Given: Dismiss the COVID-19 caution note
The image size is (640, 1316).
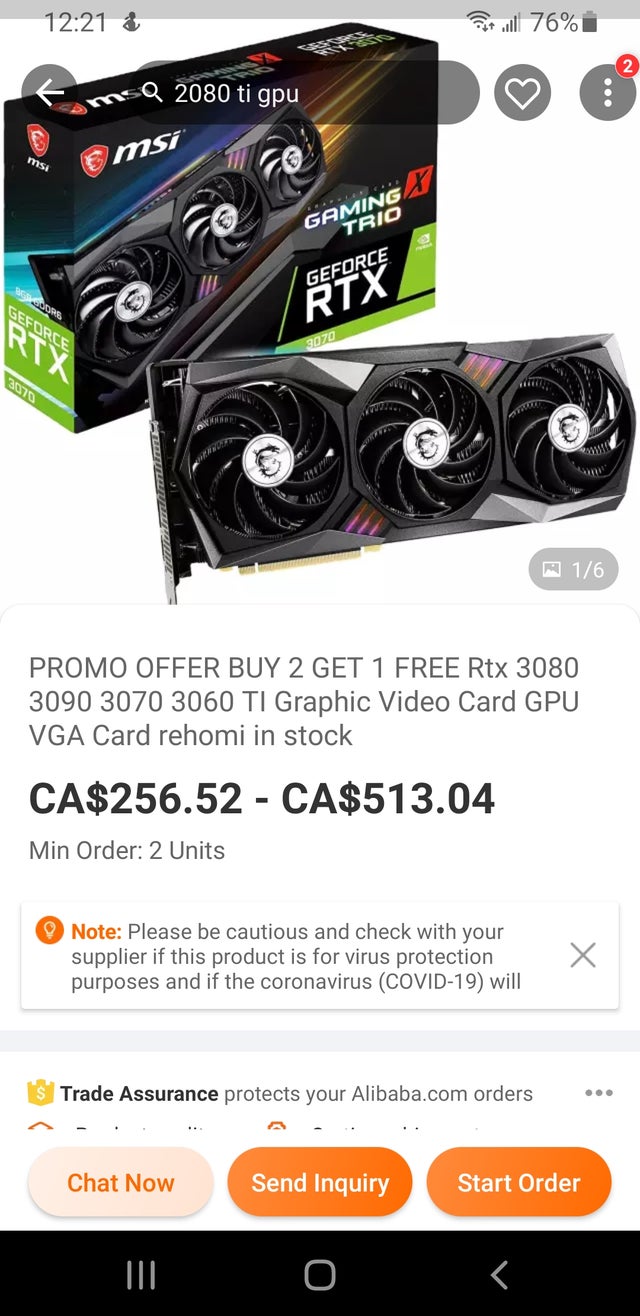Looking at the screenshot, I should click(x=583, y=955).
